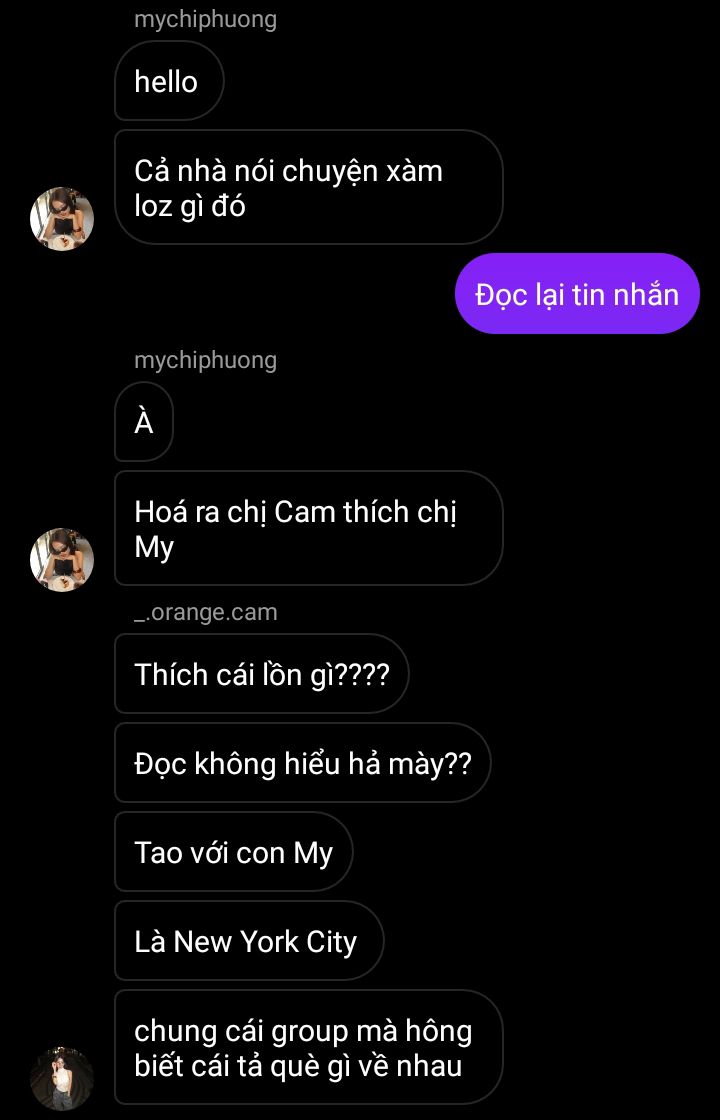This screenshot has width=720, height=1120.
Task: Tap the avatar beside "chung cái group" message
Action: tap(62, 1077)
